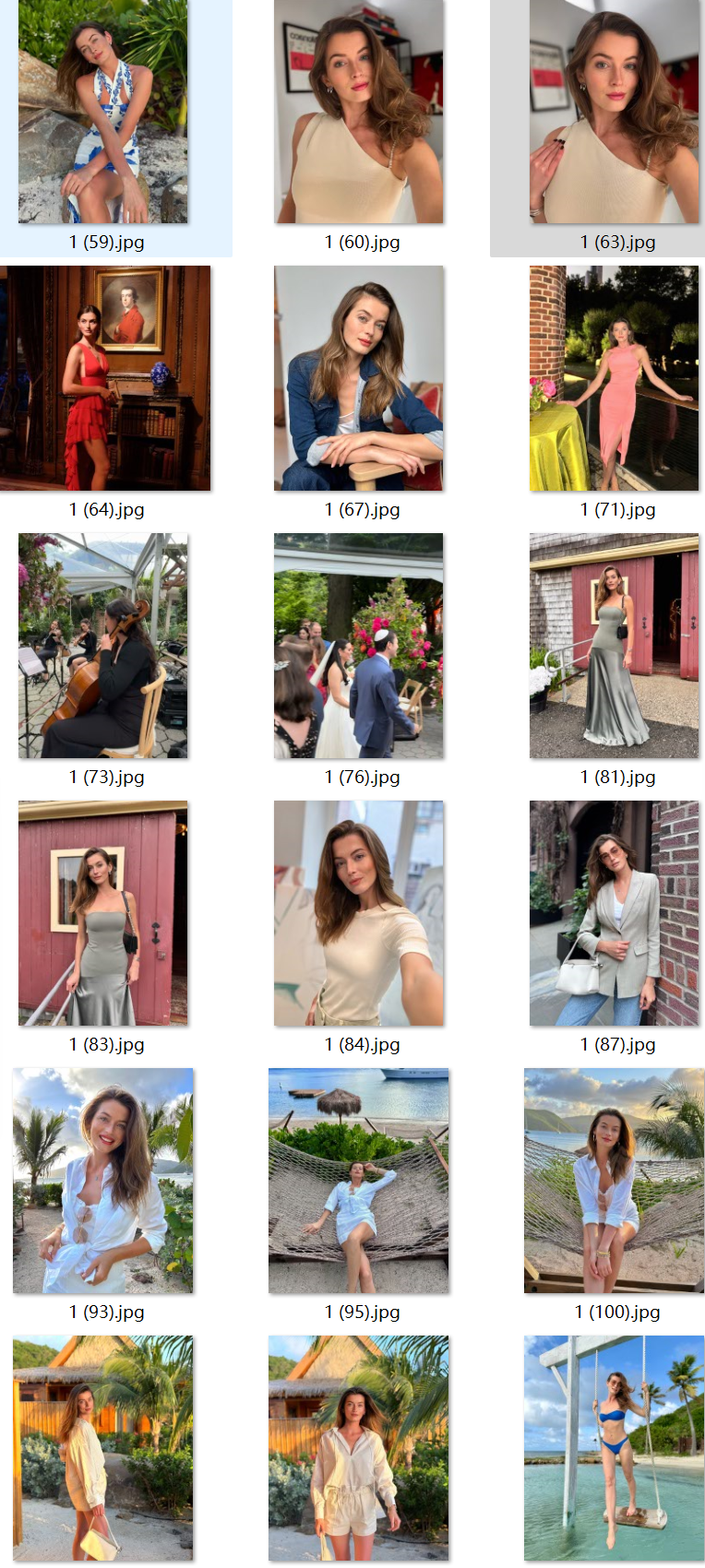Open image 1 (60).jpg
The image size is (705, 1568).
359,112
